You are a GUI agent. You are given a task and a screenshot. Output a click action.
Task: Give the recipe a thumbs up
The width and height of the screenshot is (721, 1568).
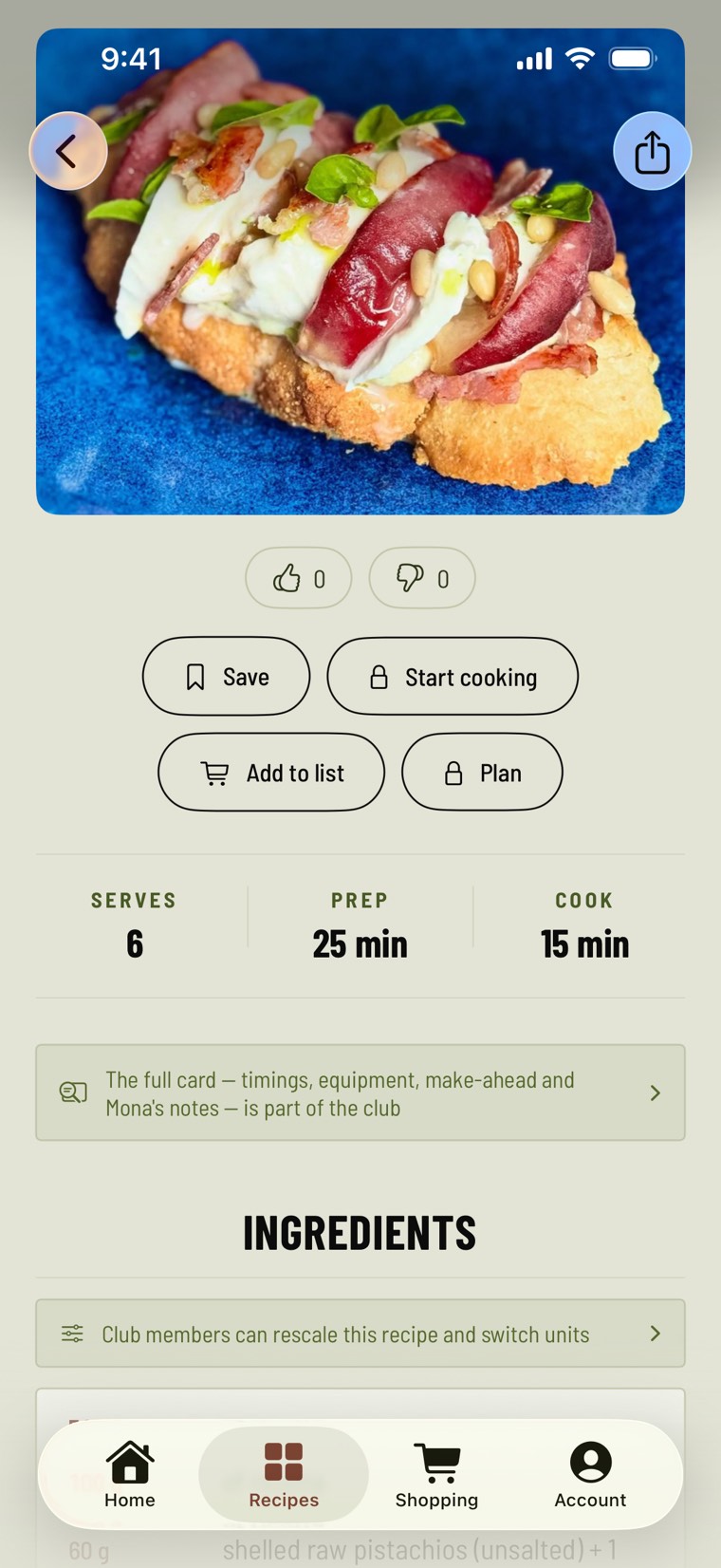point(299,578)
